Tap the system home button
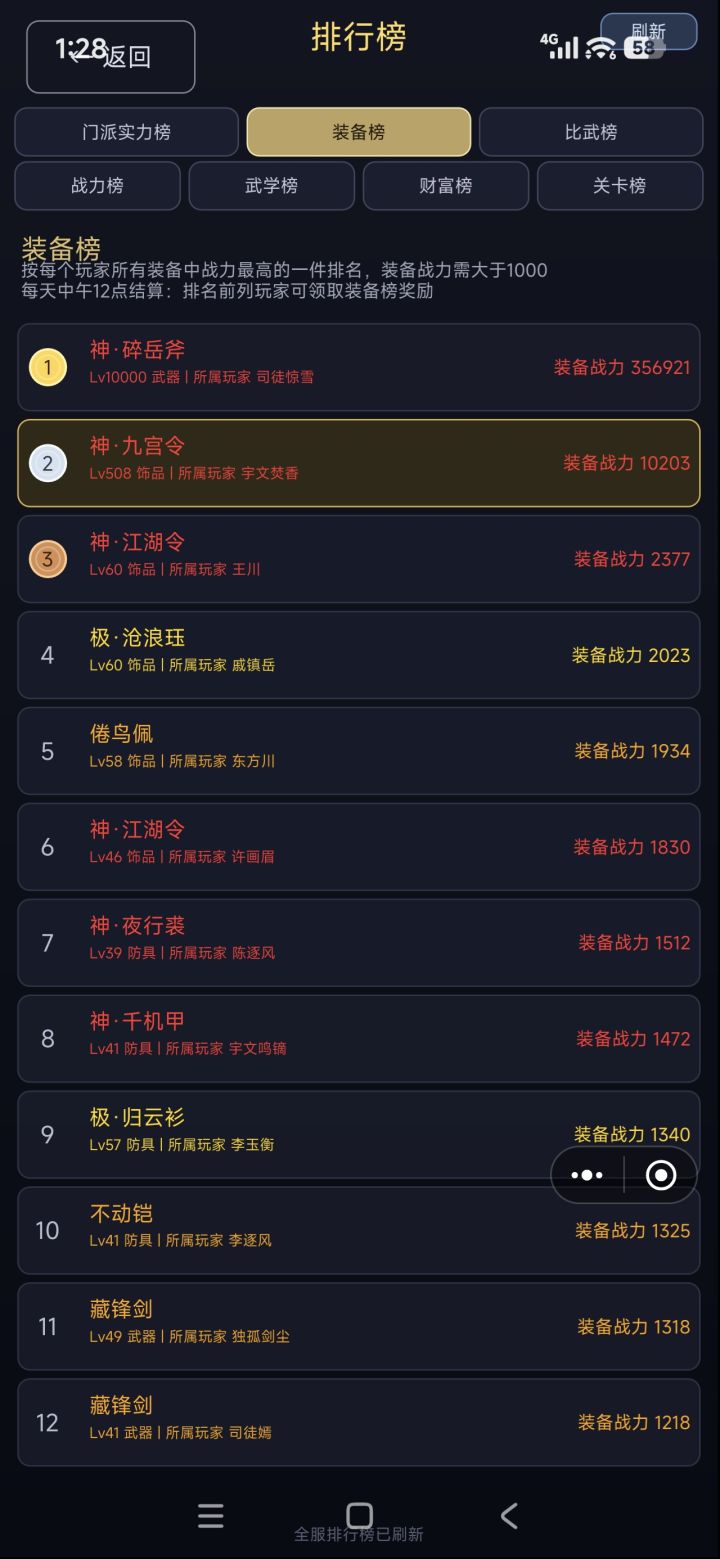Viewport: 720px width, 1559px height. (360, 1516)
